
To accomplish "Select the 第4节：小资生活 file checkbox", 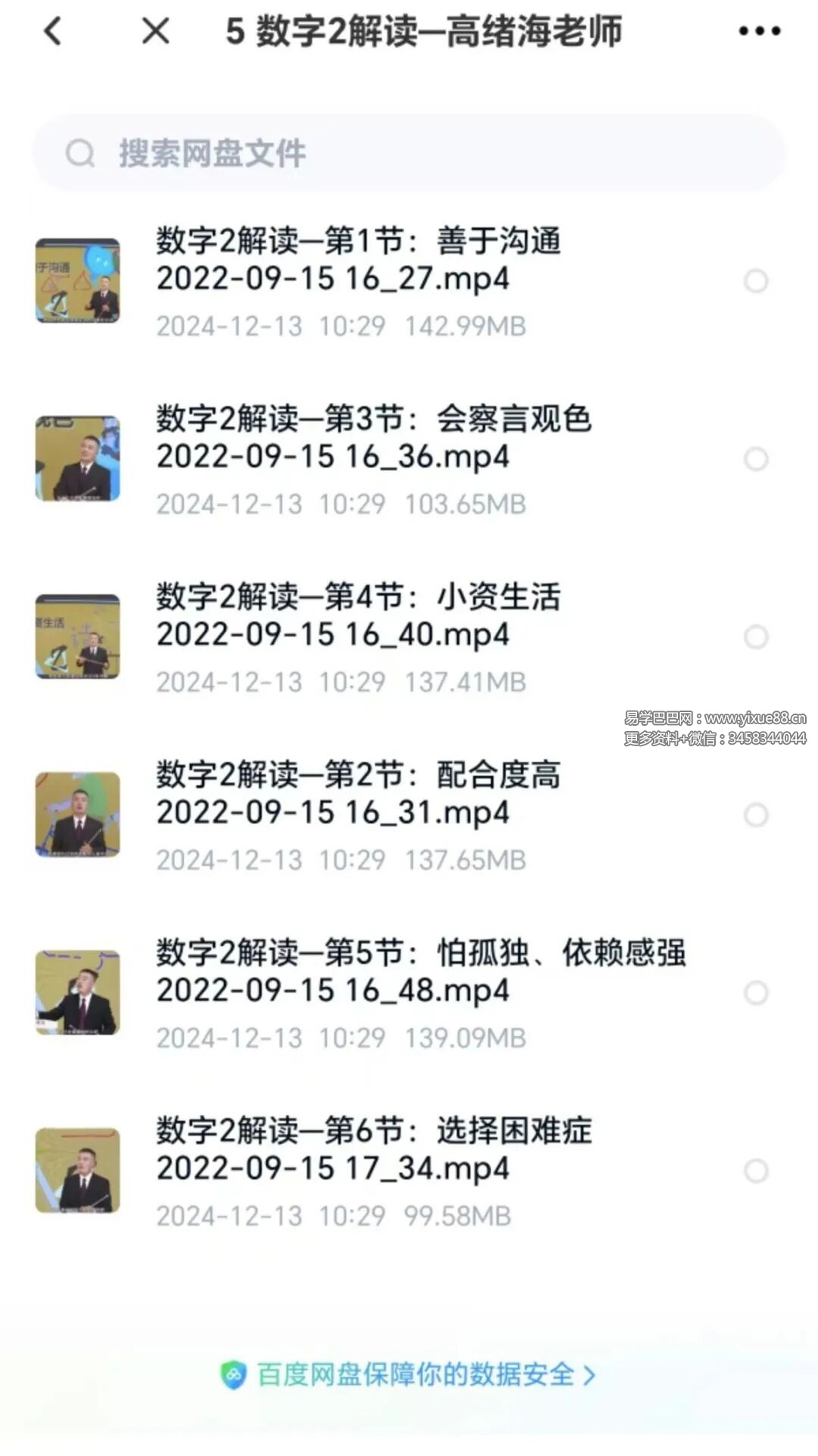I will tap(756, 637).
